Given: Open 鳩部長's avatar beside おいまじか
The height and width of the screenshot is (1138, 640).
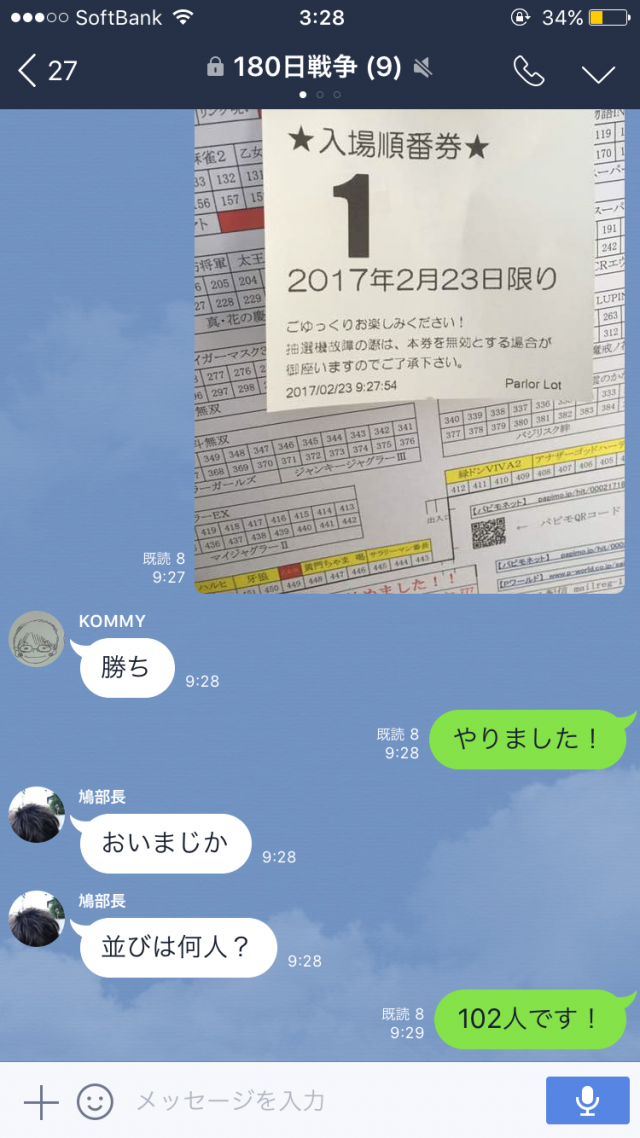Looking at the screenshot, I should pos(36,815).
